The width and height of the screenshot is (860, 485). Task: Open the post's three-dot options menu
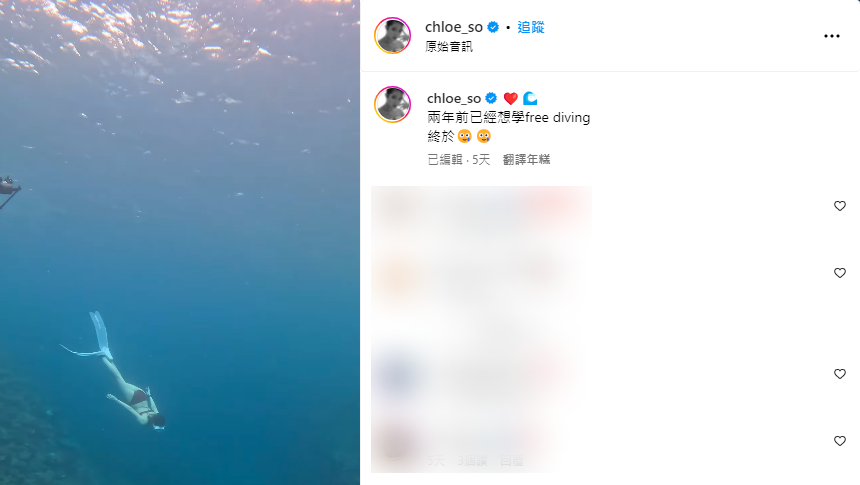(831, 36)
